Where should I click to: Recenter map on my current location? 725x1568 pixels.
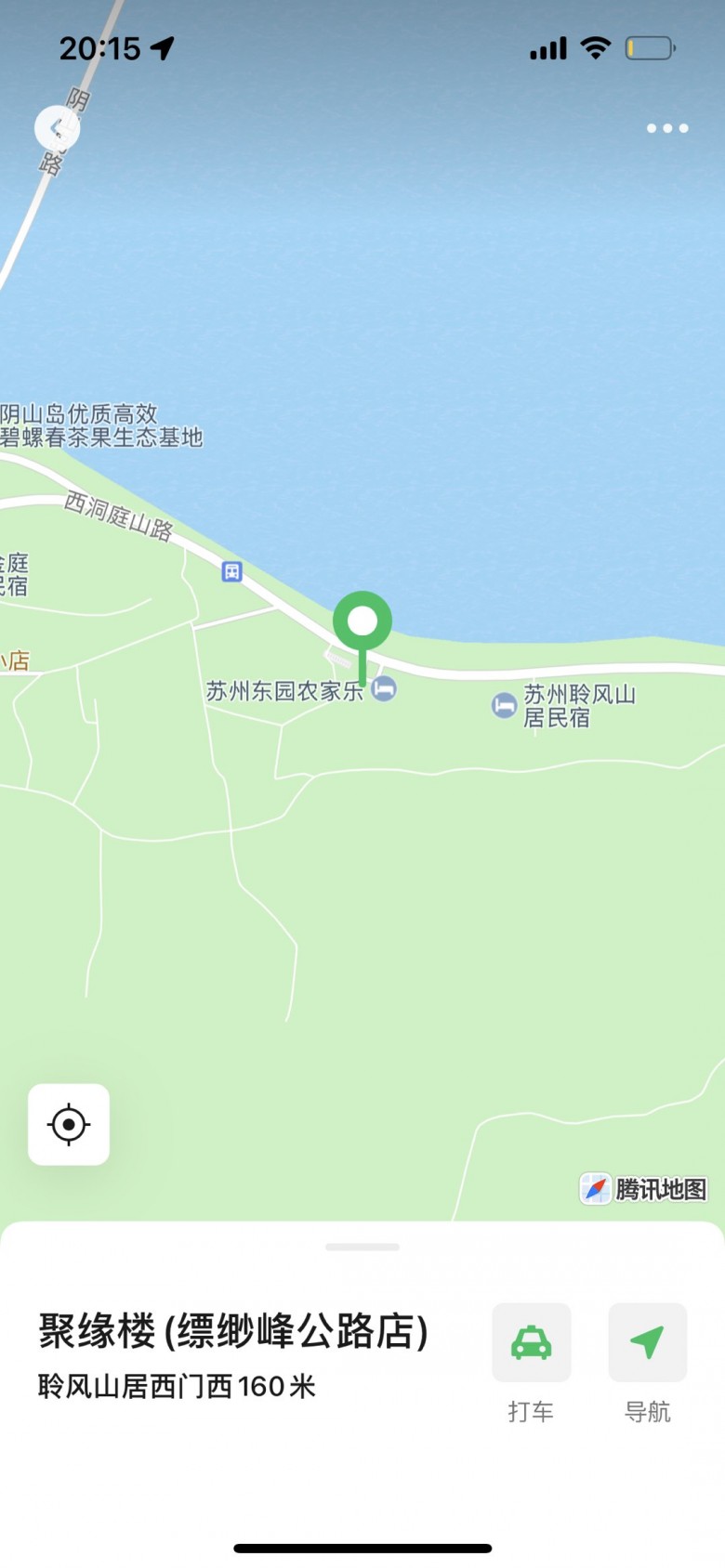click(x=69, y=1124)
